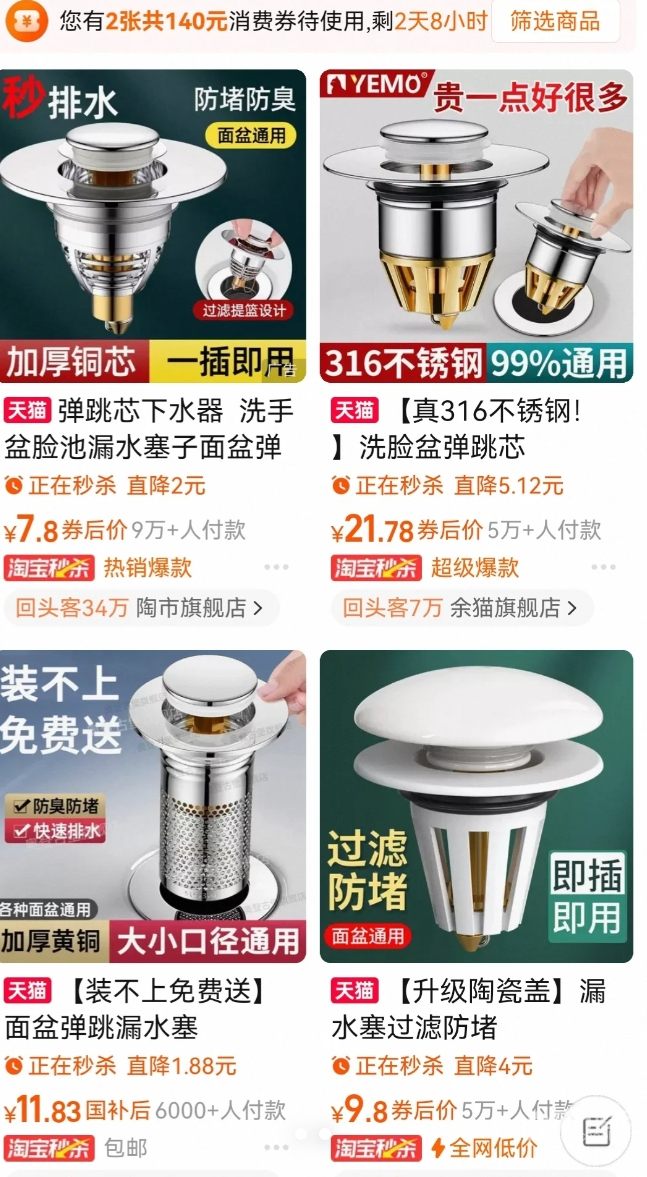Open the 装不上免费送 面盆弹跳漏水塞 product
The width and height of the screenshot is (647, 1177).
pyautogui.click(x=153, y=806)
